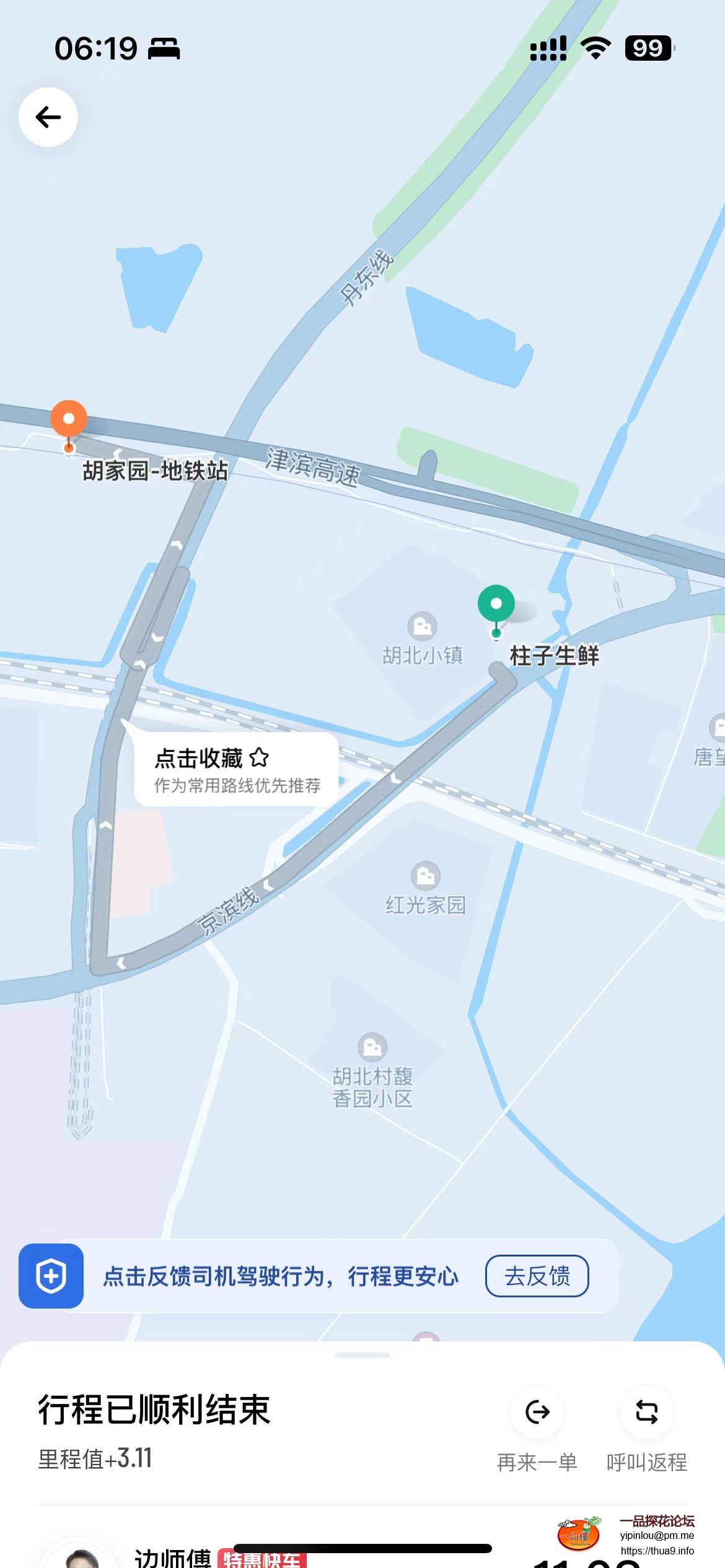Tap 点击收藏 to save this route
The width and height of the screenshot is (725, 1568).
point(212,758)
